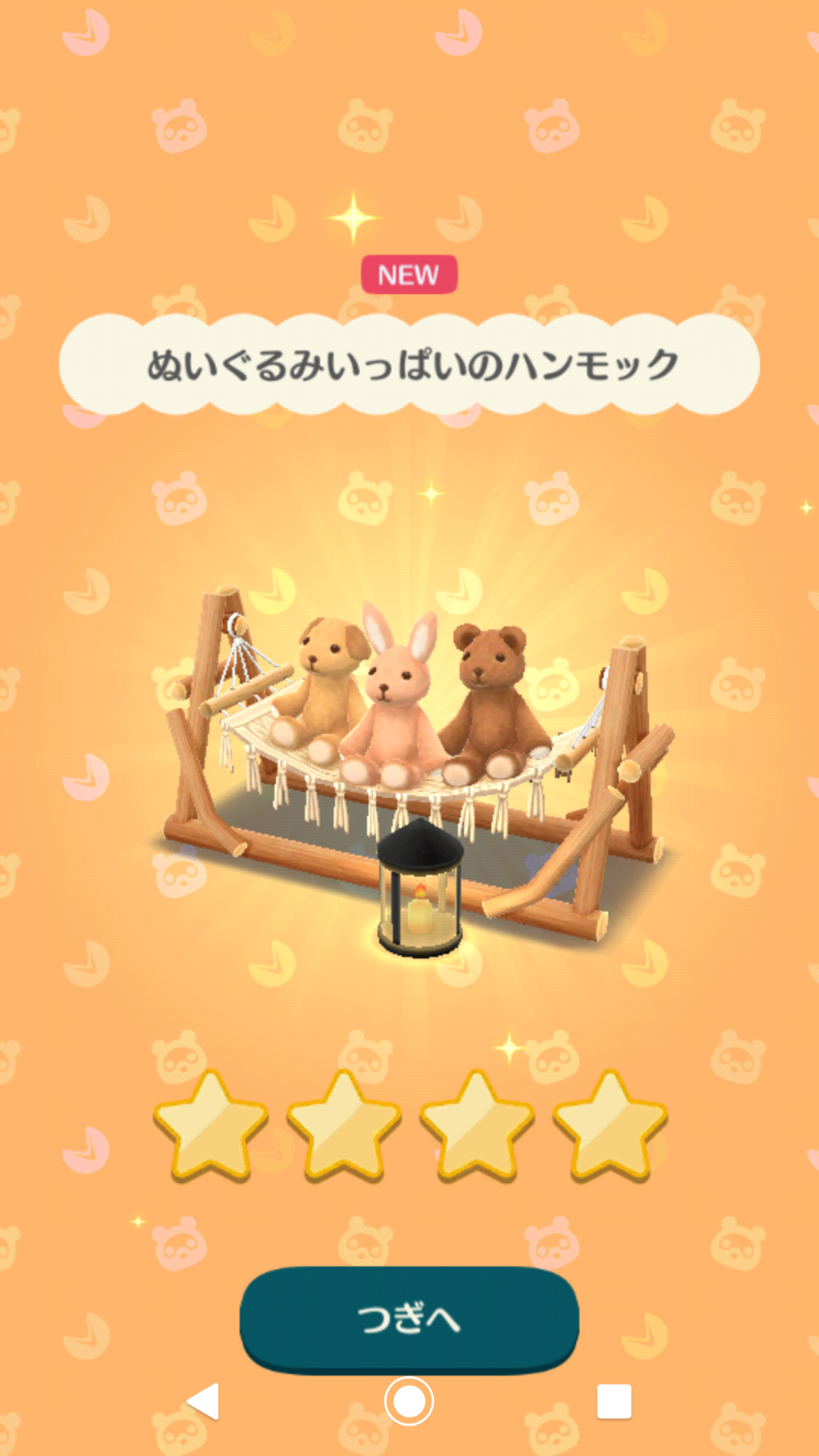Go back with the system back arrow
This screenshot has height=1456, width=819.
pyautogui.click(x=203, y=1401)
